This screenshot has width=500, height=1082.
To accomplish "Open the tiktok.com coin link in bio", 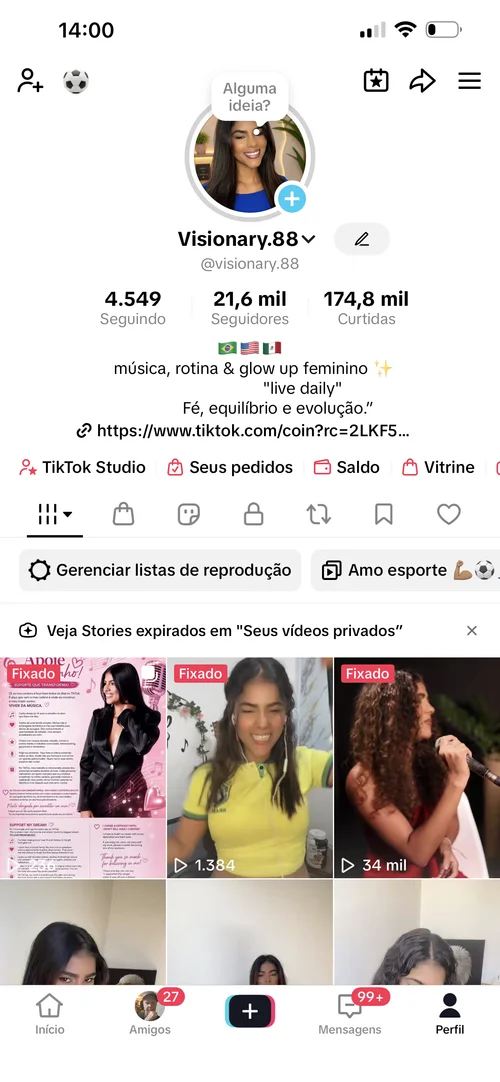I will point(243,431).
